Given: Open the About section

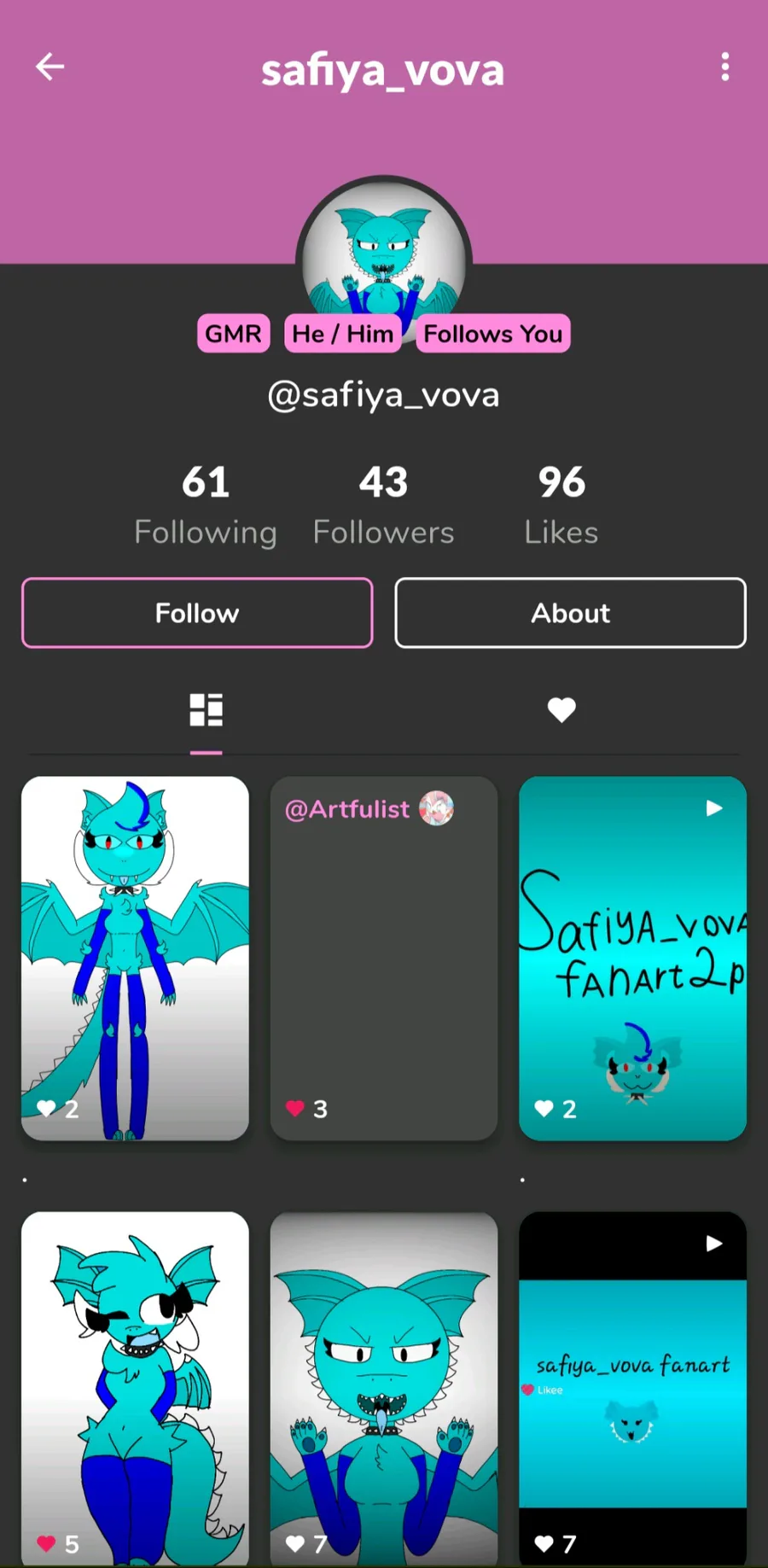Looking at the screenshot, I should click(x=570, y=613).
